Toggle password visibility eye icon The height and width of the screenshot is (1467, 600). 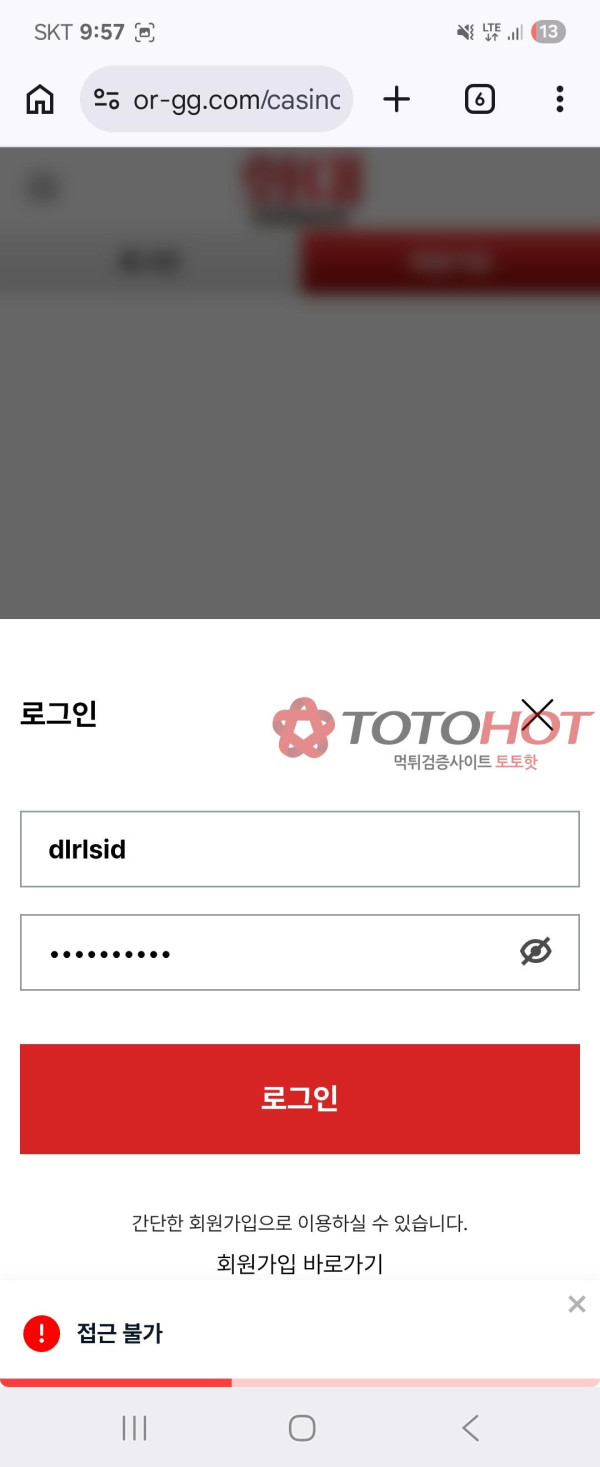tap(536, 952)
